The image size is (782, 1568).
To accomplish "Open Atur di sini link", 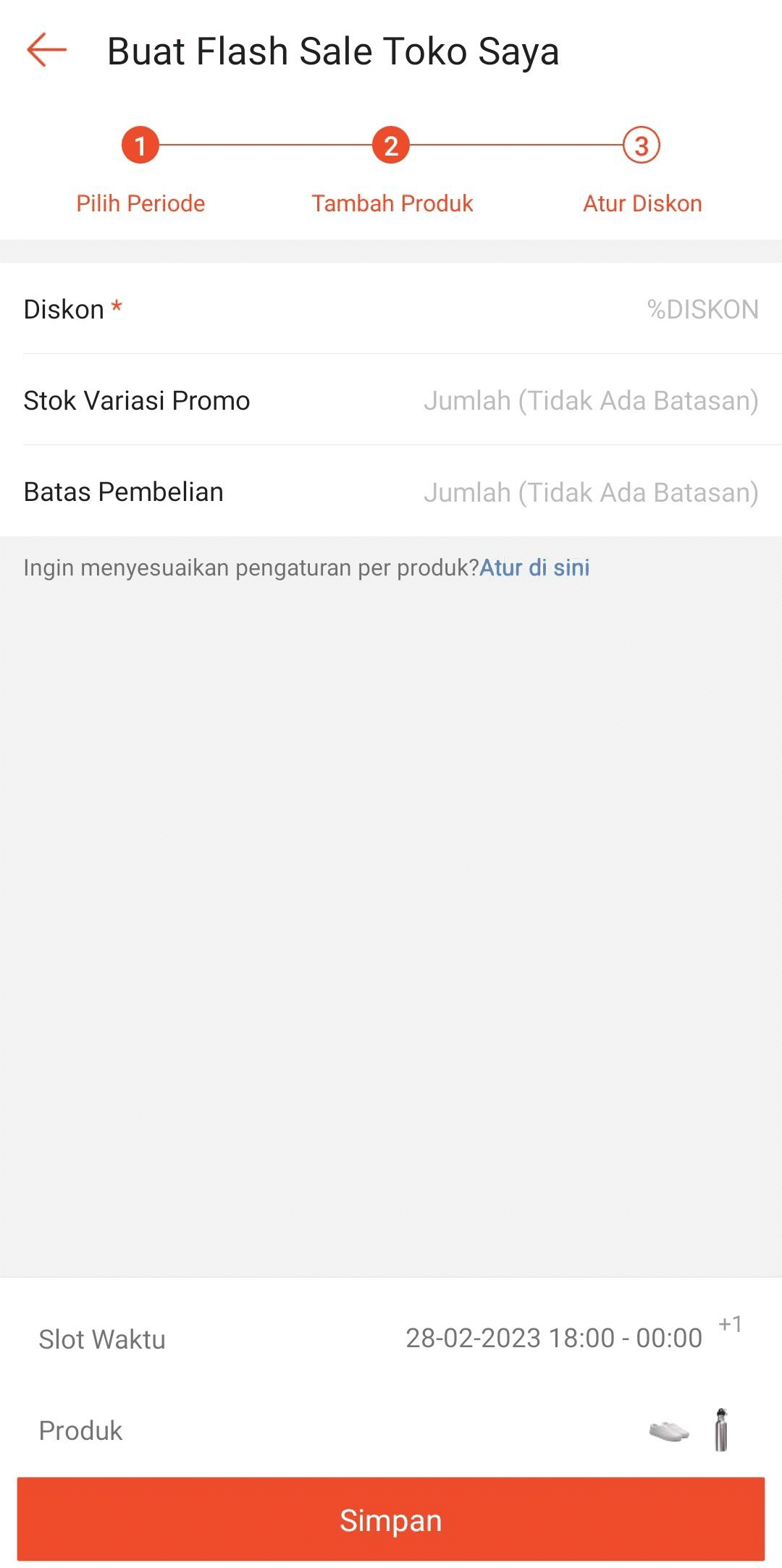I will [x=534, y=569].
